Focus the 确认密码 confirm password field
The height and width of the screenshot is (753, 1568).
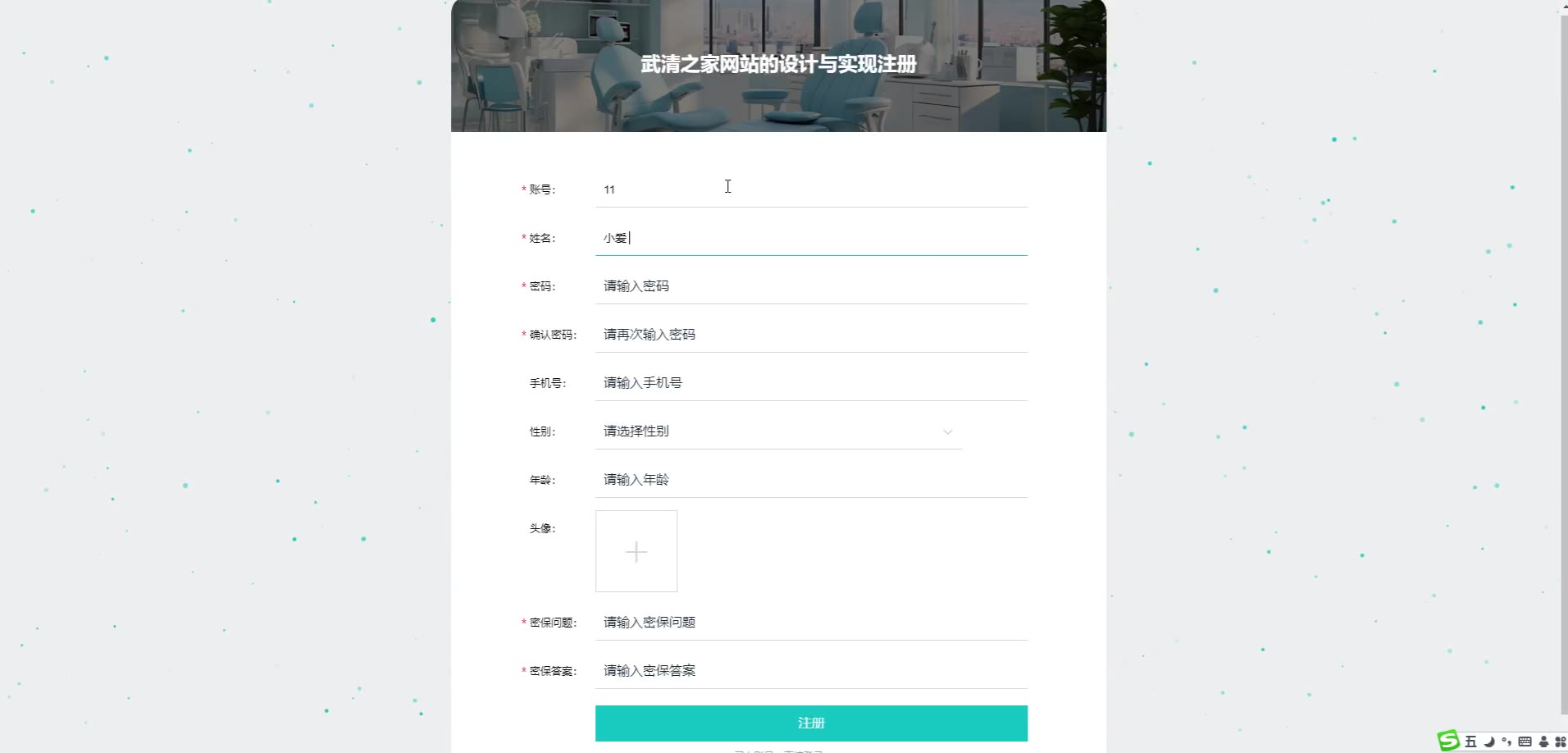pyautogui.click(x=810, y=335)
